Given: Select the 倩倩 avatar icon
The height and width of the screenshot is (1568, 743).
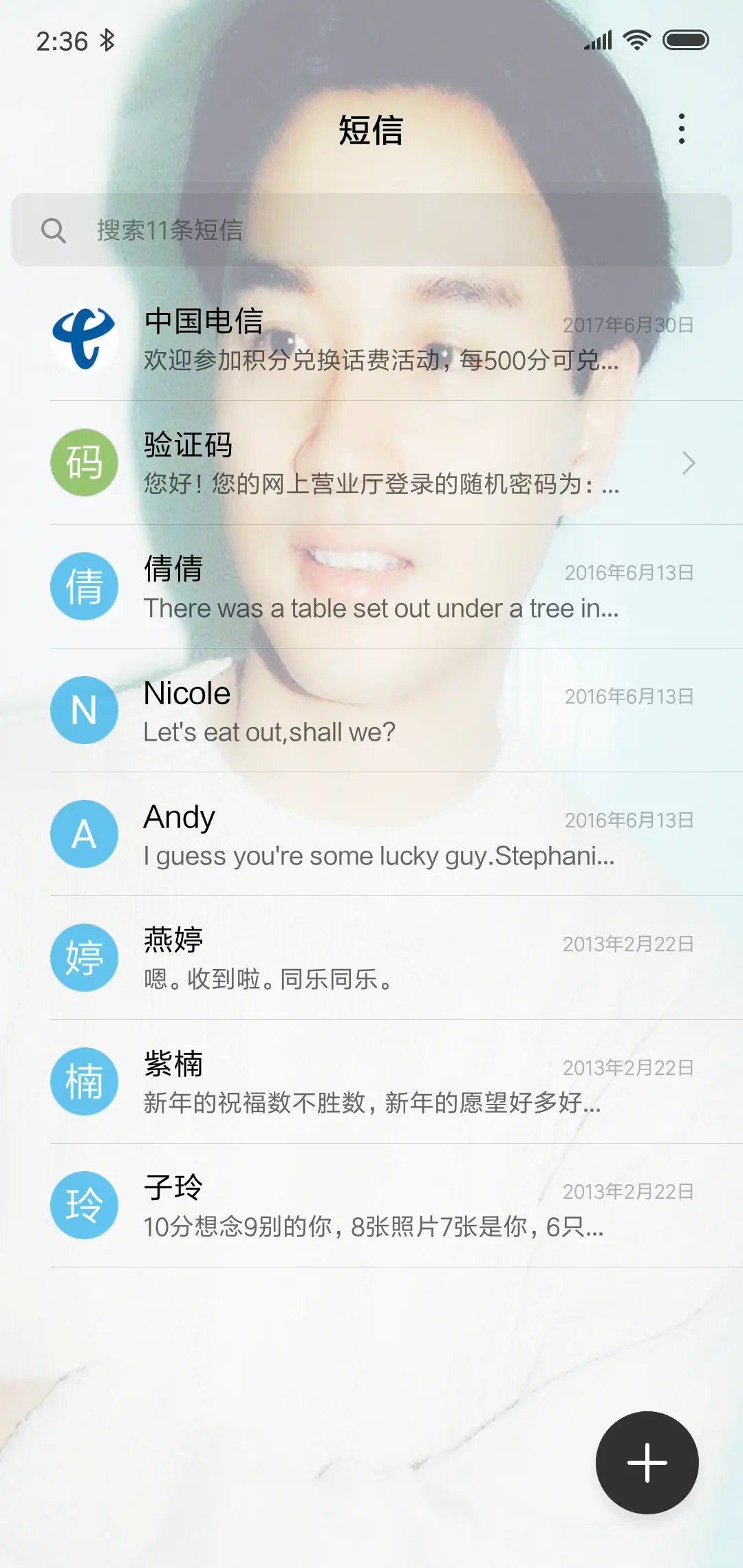Looking at the screenshot, I should tap(84, 586).
